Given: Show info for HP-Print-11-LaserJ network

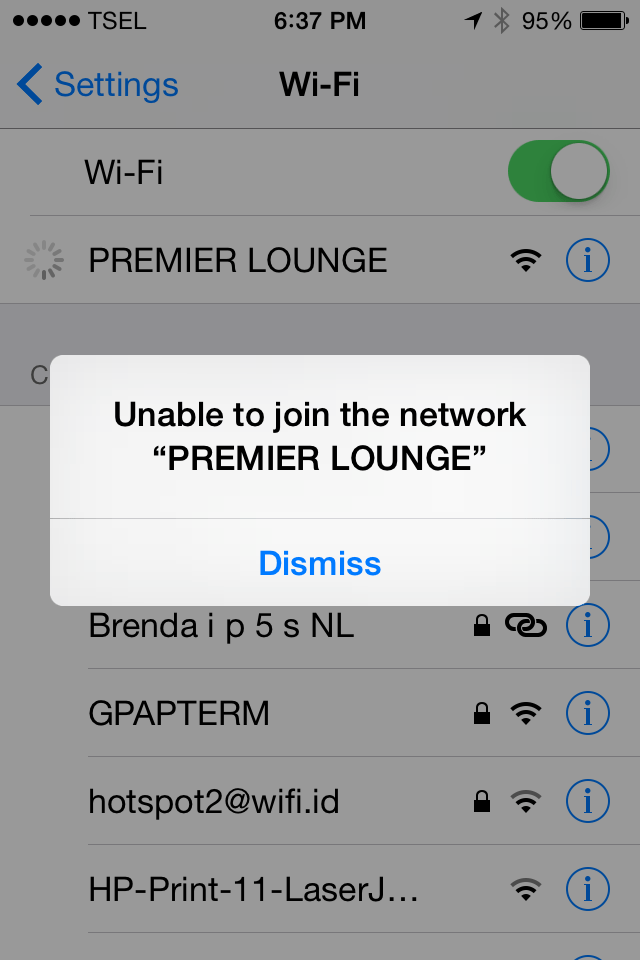Looking at the screenshot, I should (587, 888).
